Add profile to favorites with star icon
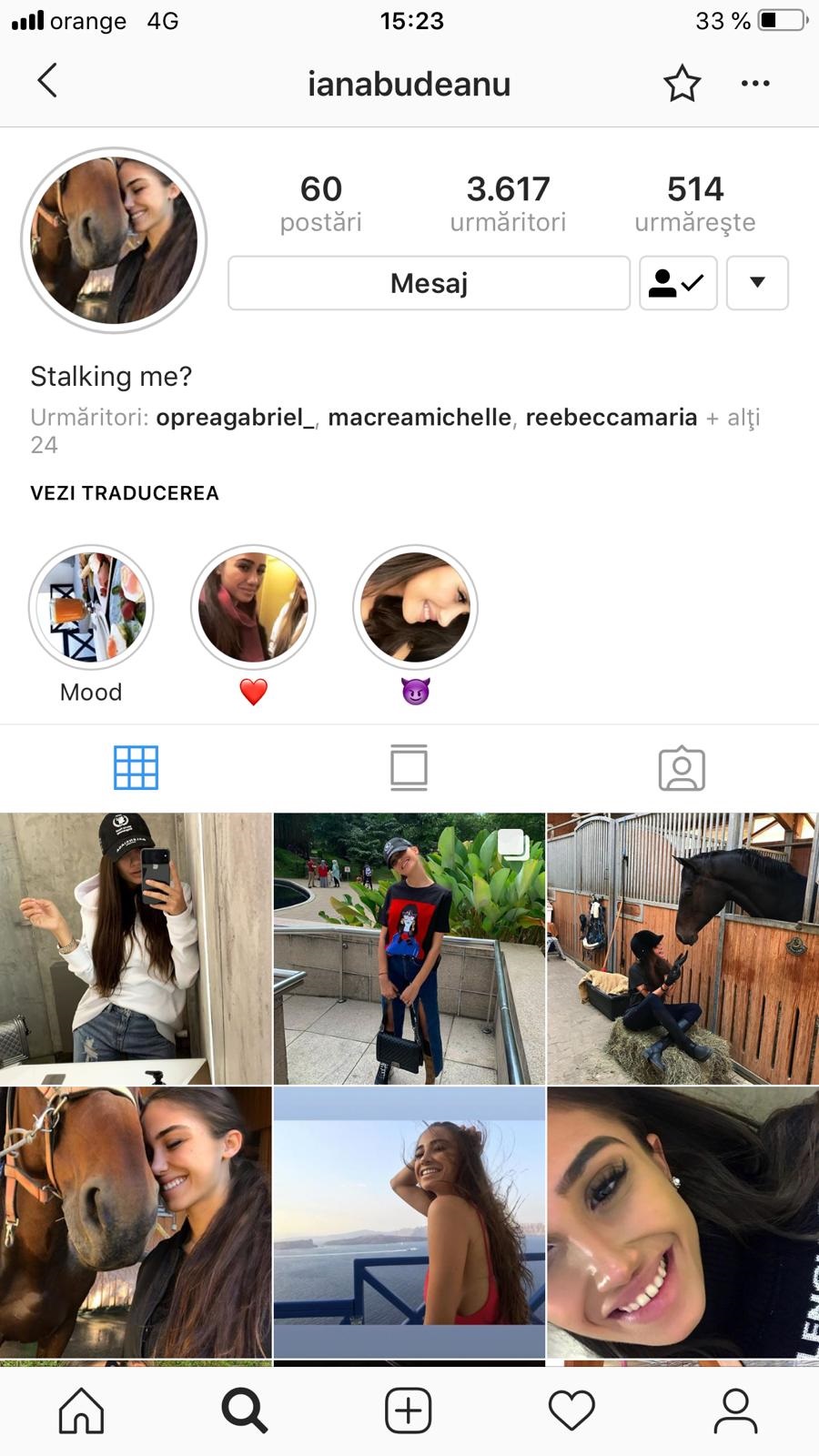The width and height of the screenshot is (819, 1456). click(682, 84)
